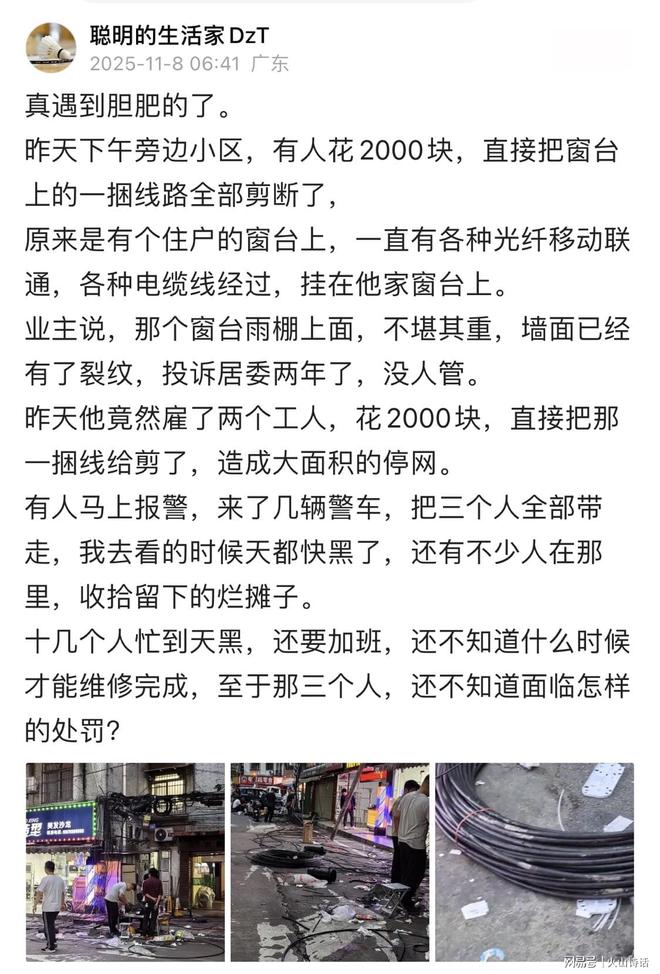This screenshot has height=974, width=660.
Task: Enlarge the third photo of the coiled black cables
Action: (x=534, y=861)
